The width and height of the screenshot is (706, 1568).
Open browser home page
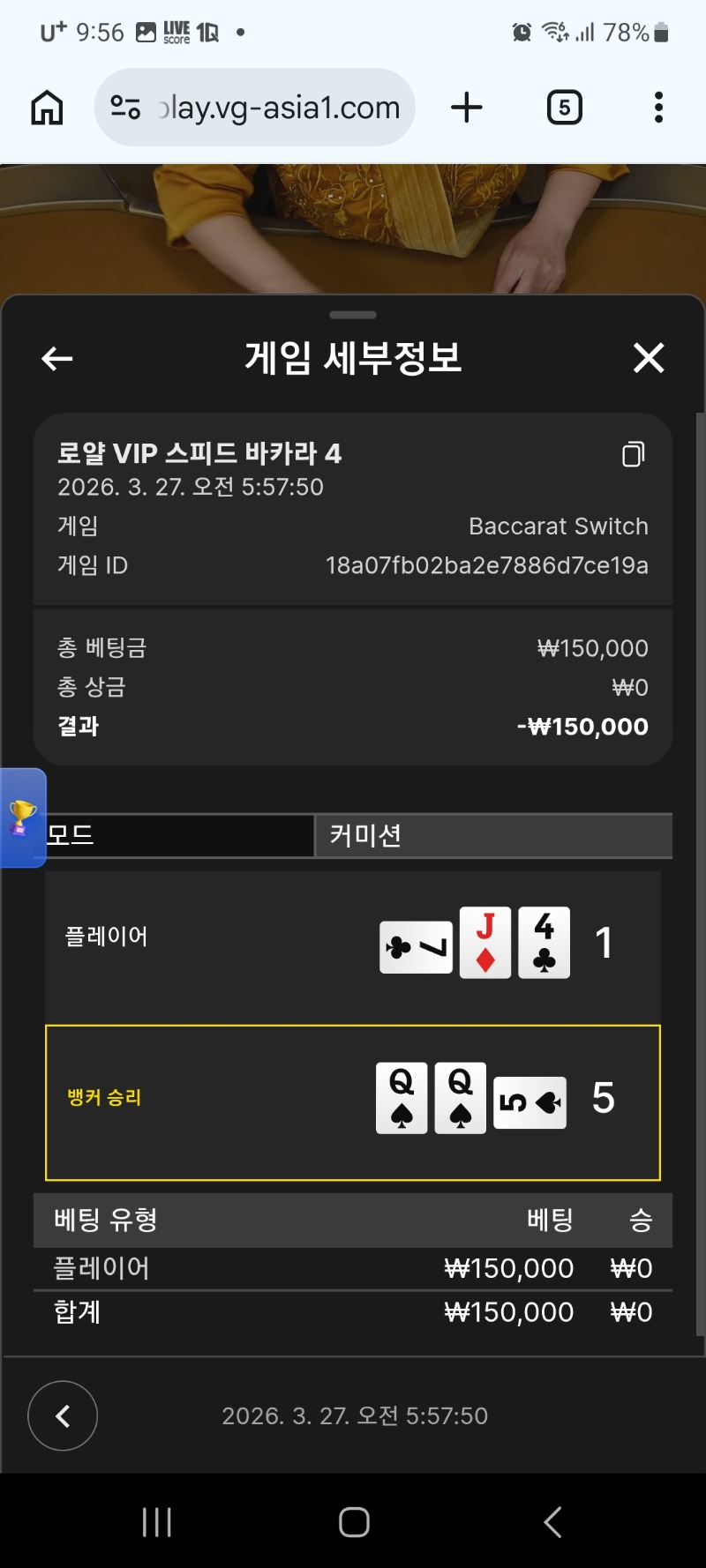click(47, 108)
